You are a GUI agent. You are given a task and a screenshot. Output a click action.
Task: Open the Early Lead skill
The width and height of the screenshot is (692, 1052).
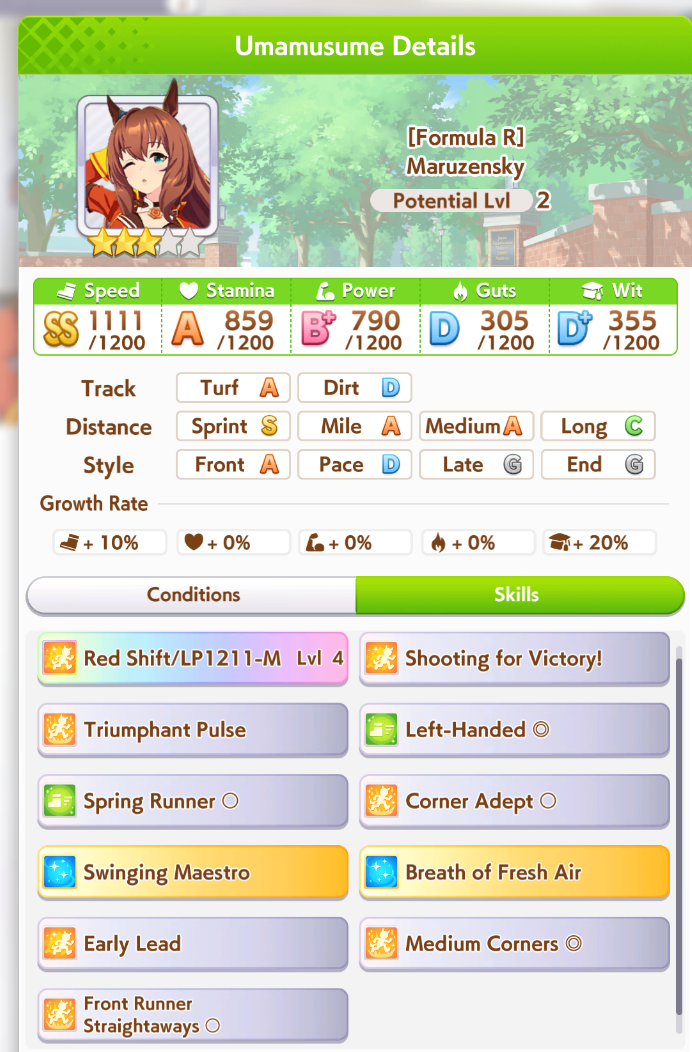click(x=193, y=944)
